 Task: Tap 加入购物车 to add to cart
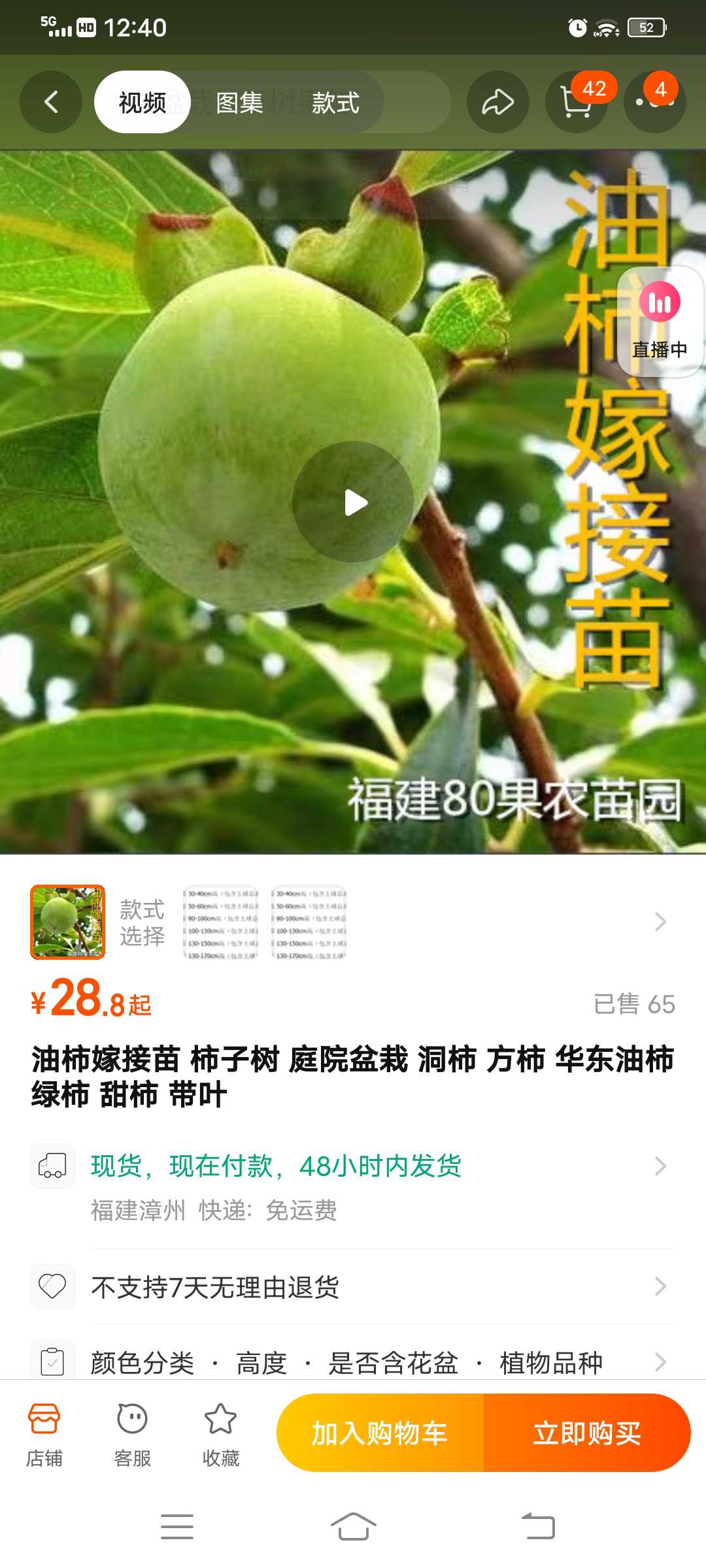pyautogui.click(x=380, y=1433)
